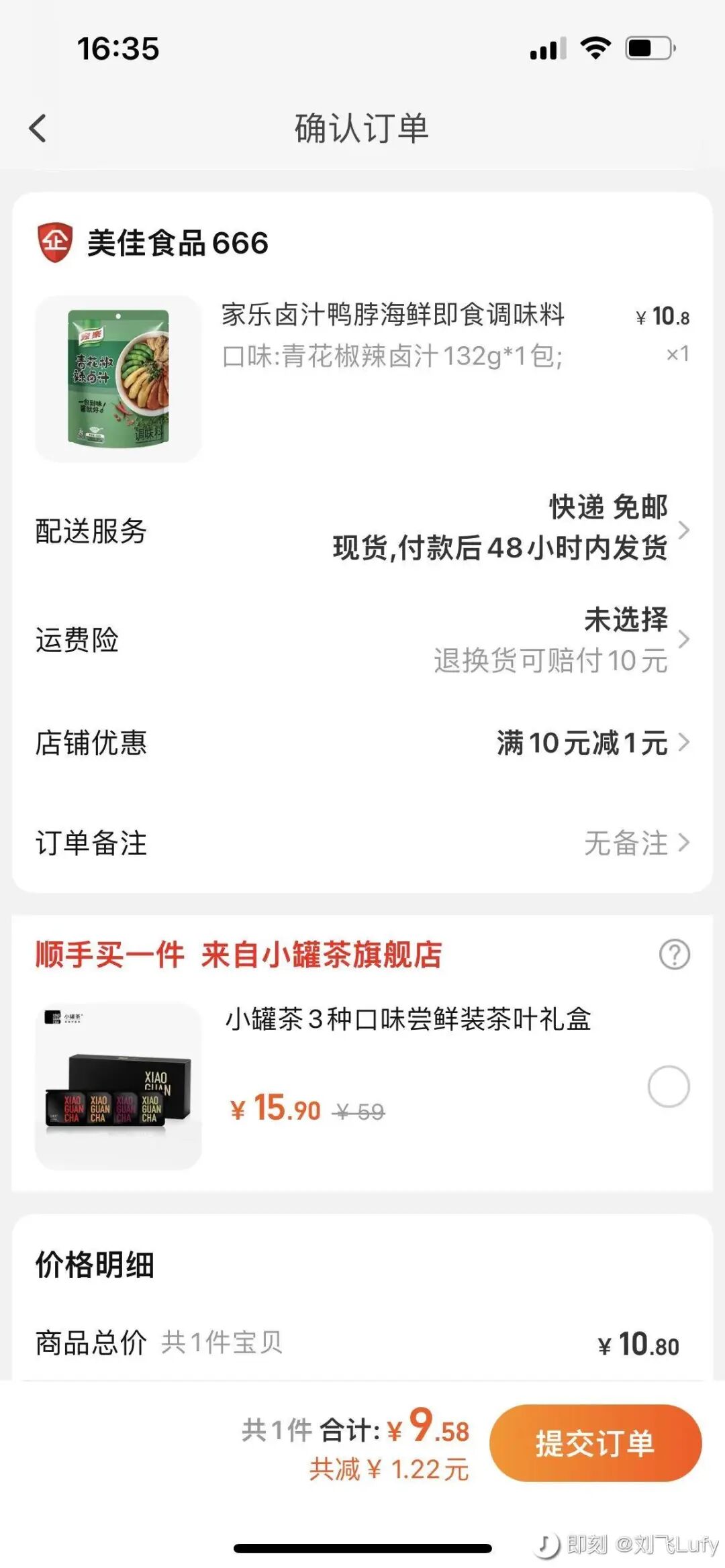Go back from the 确认订单 page

tap(38, 128)
